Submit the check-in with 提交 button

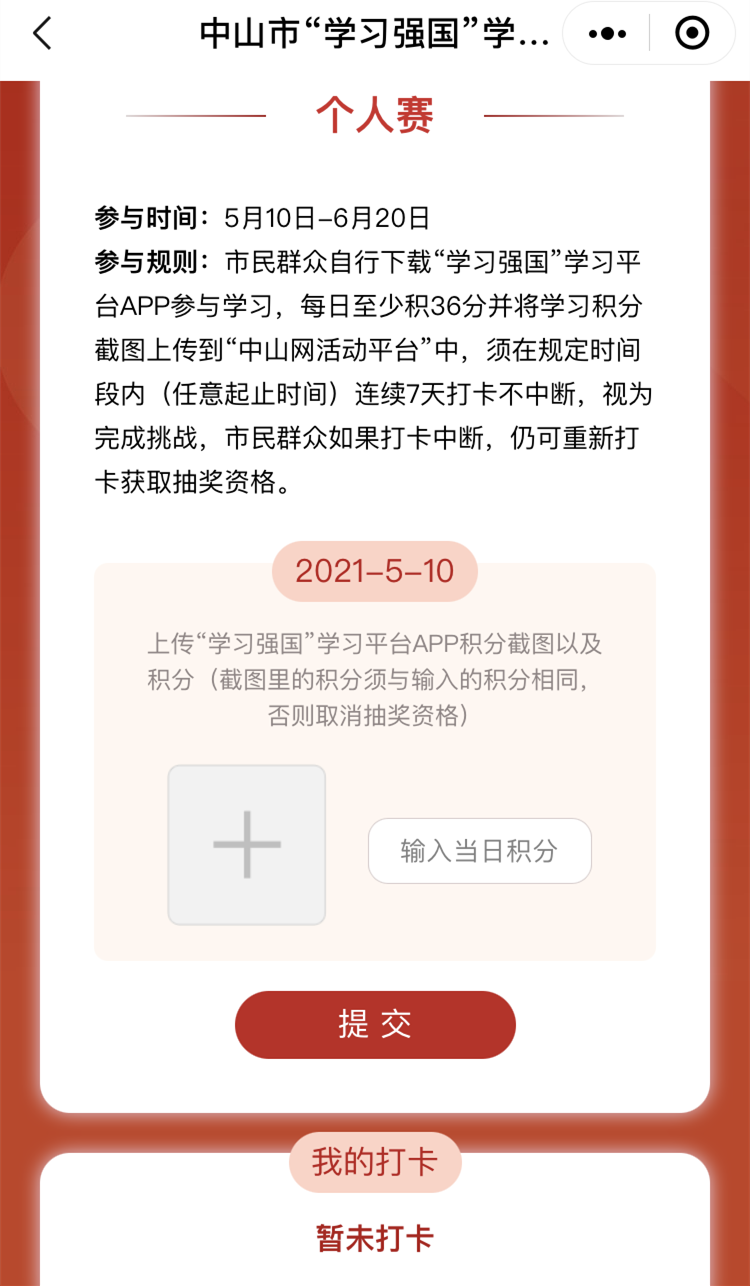(x=375, y=1025)
